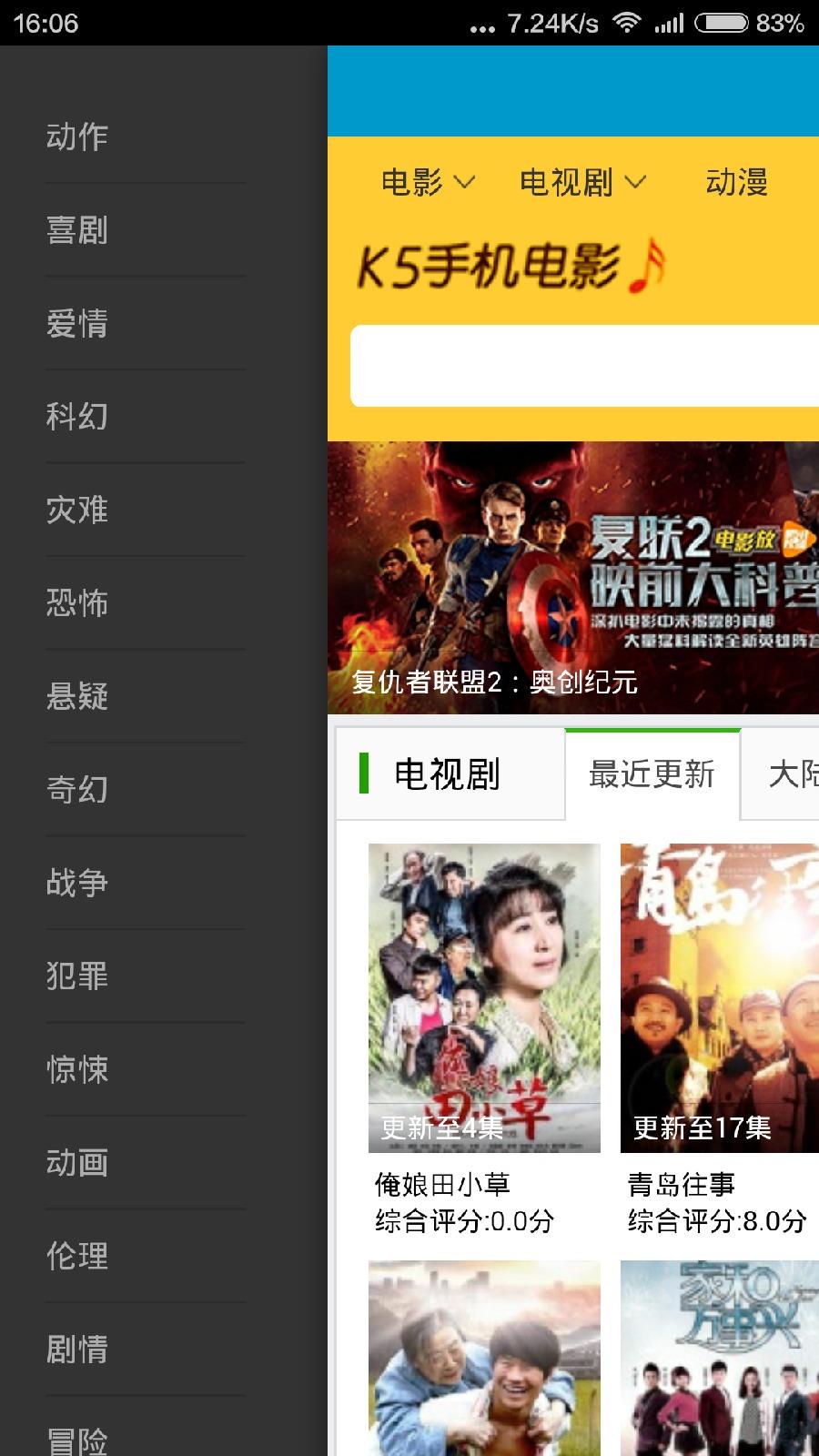Viewport: 819px width, 1456px height.
Task: Choose the 动画 genre
Action: [x=77, y=1163]
